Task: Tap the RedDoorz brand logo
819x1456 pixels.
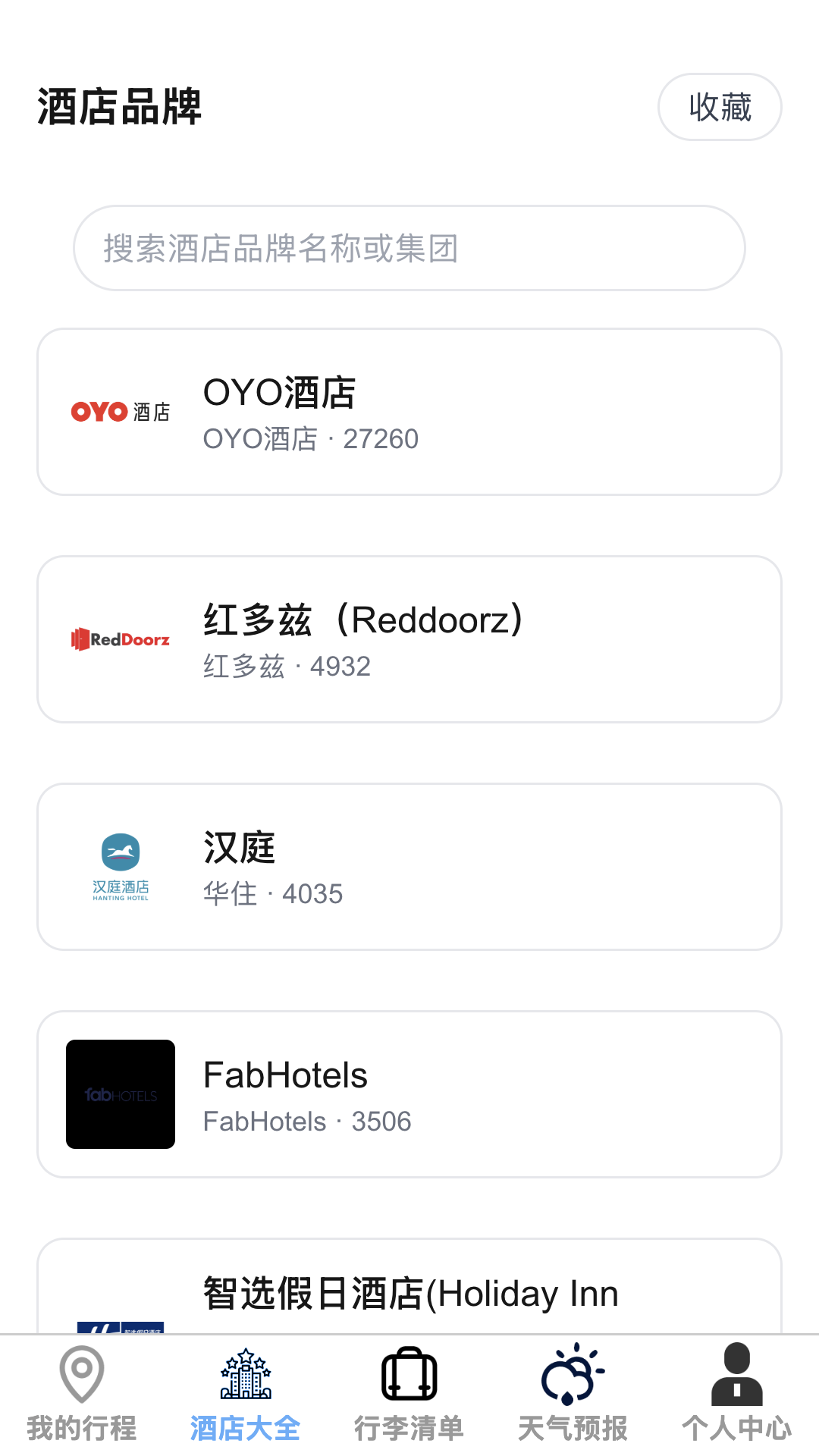Action: point(120,638)
